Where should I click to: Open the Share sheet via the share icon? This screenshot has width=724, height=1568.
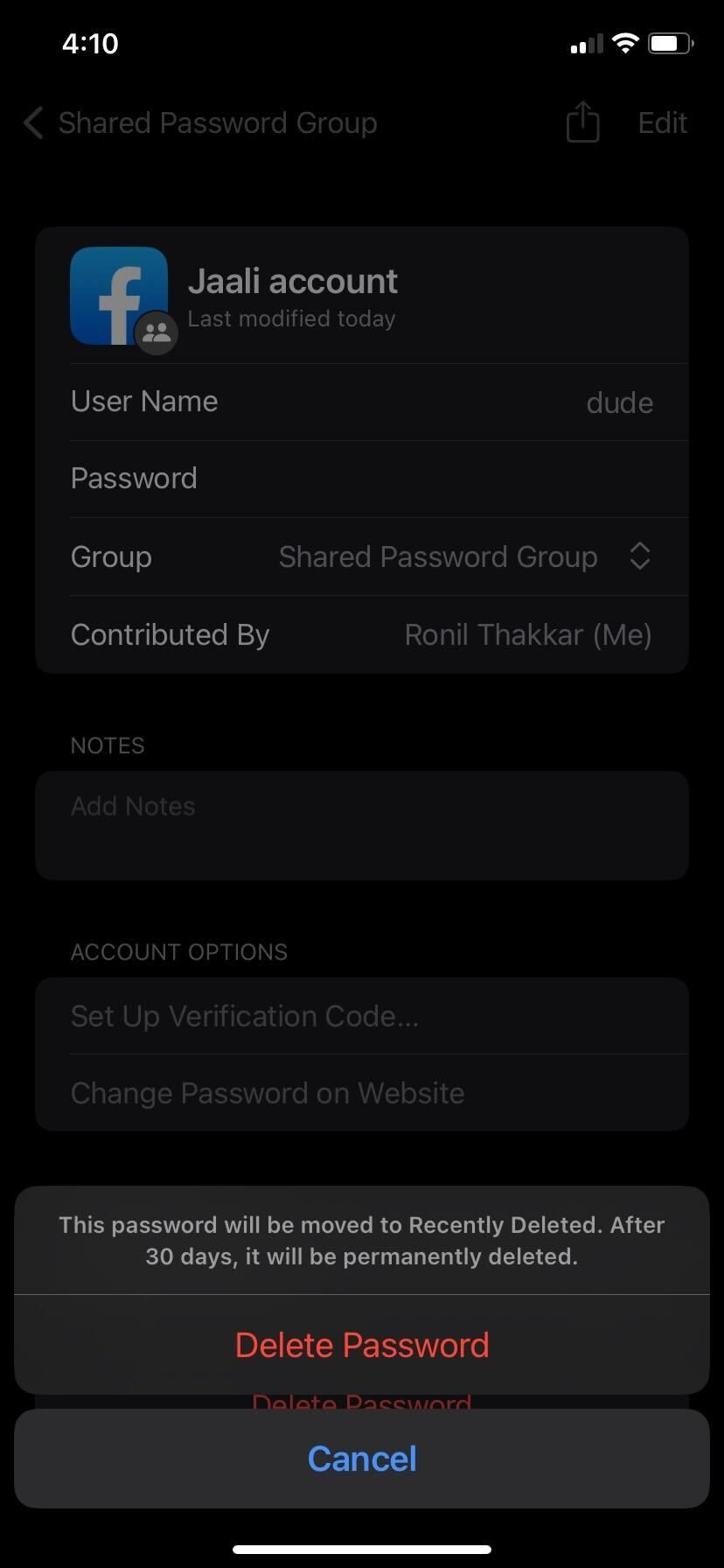582,122
